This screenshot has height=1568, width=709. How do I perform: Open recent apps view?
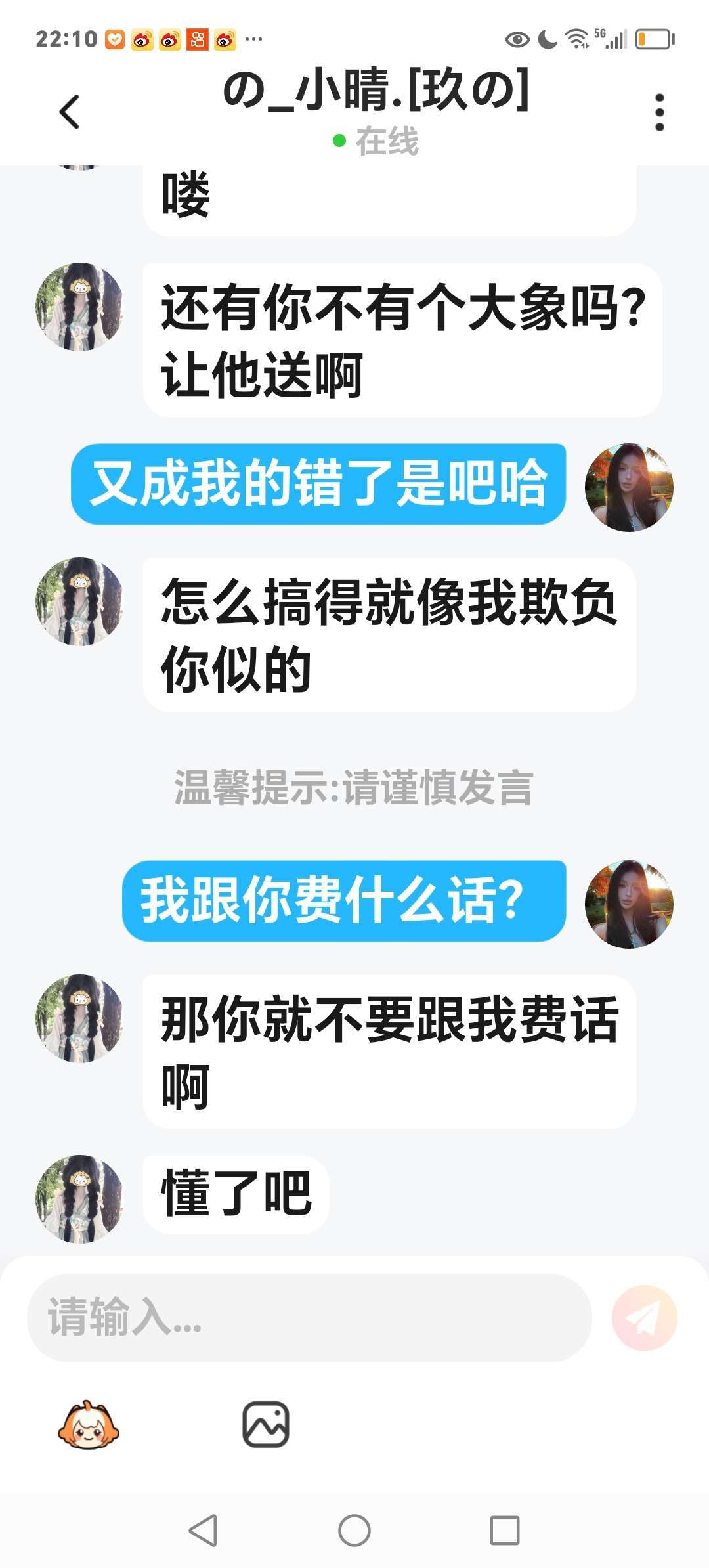[505, 1531]
